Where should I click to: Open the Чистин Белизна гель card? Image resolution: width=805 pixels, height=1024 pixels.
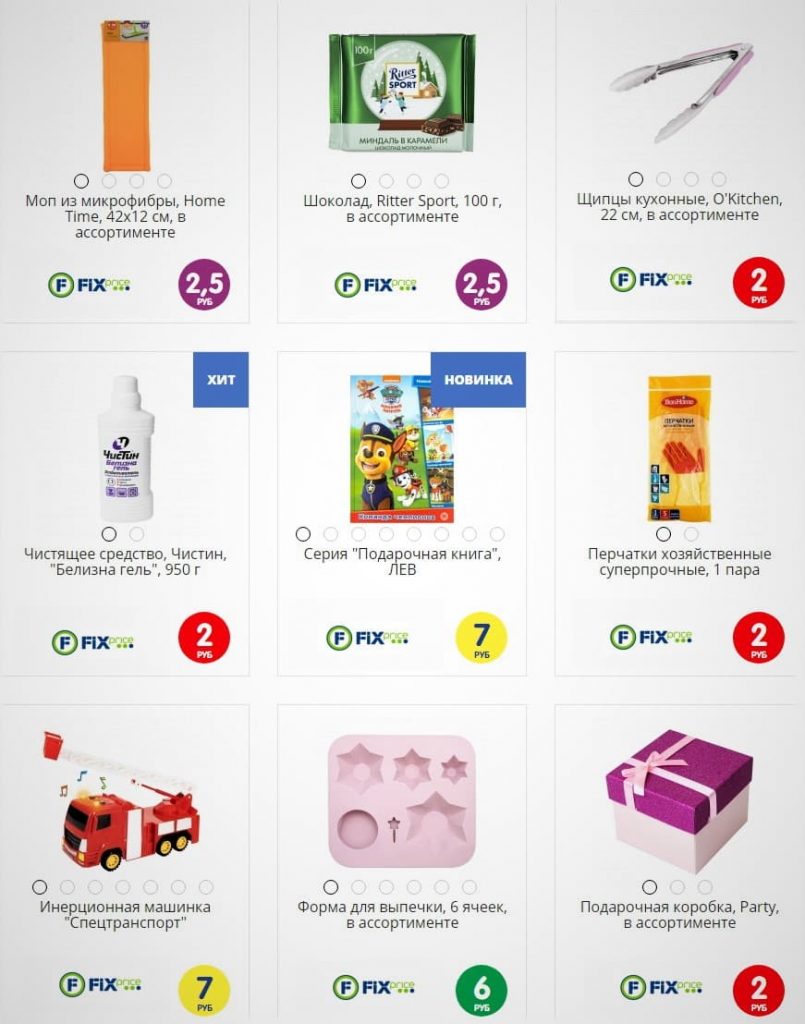point(125,562)
